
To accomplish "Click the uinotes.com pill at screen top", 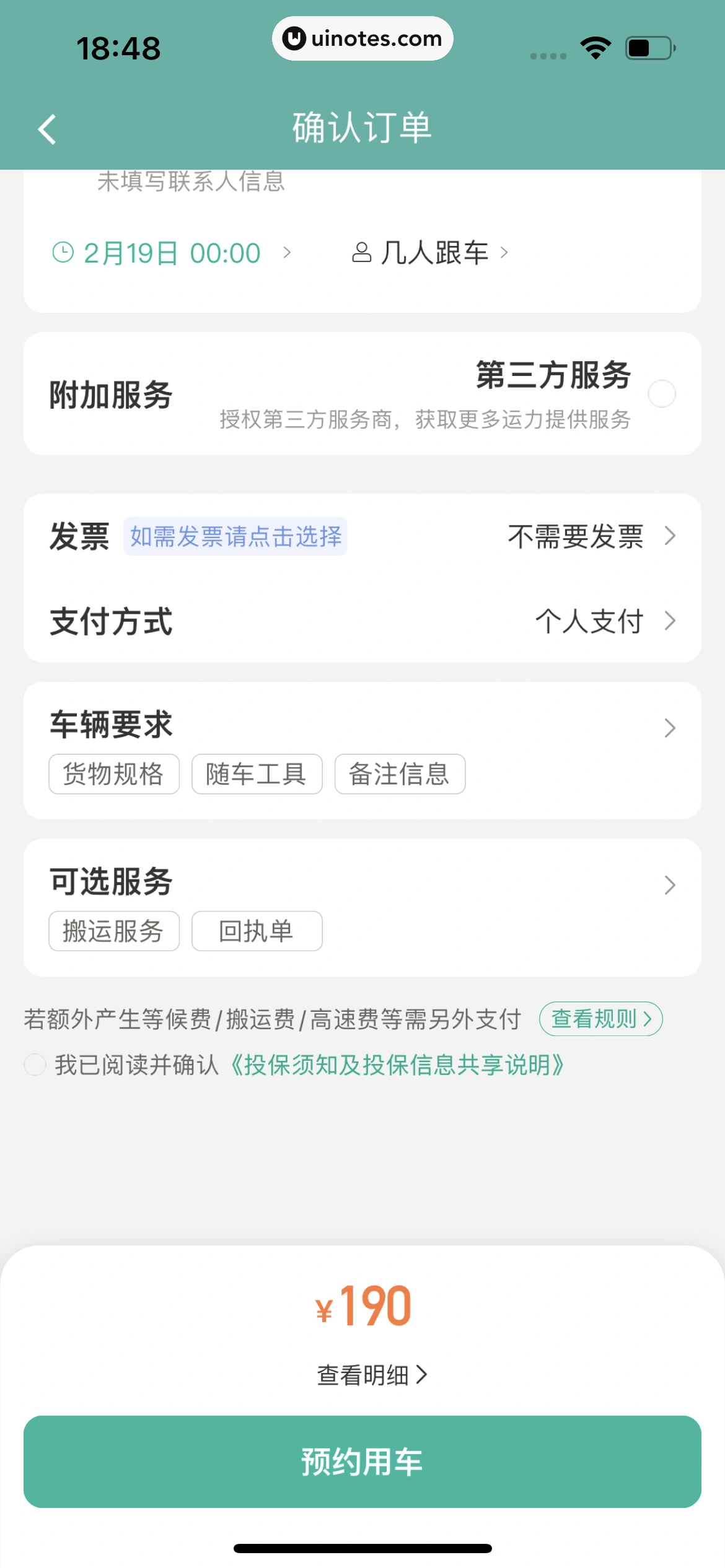I will (362, 38).
